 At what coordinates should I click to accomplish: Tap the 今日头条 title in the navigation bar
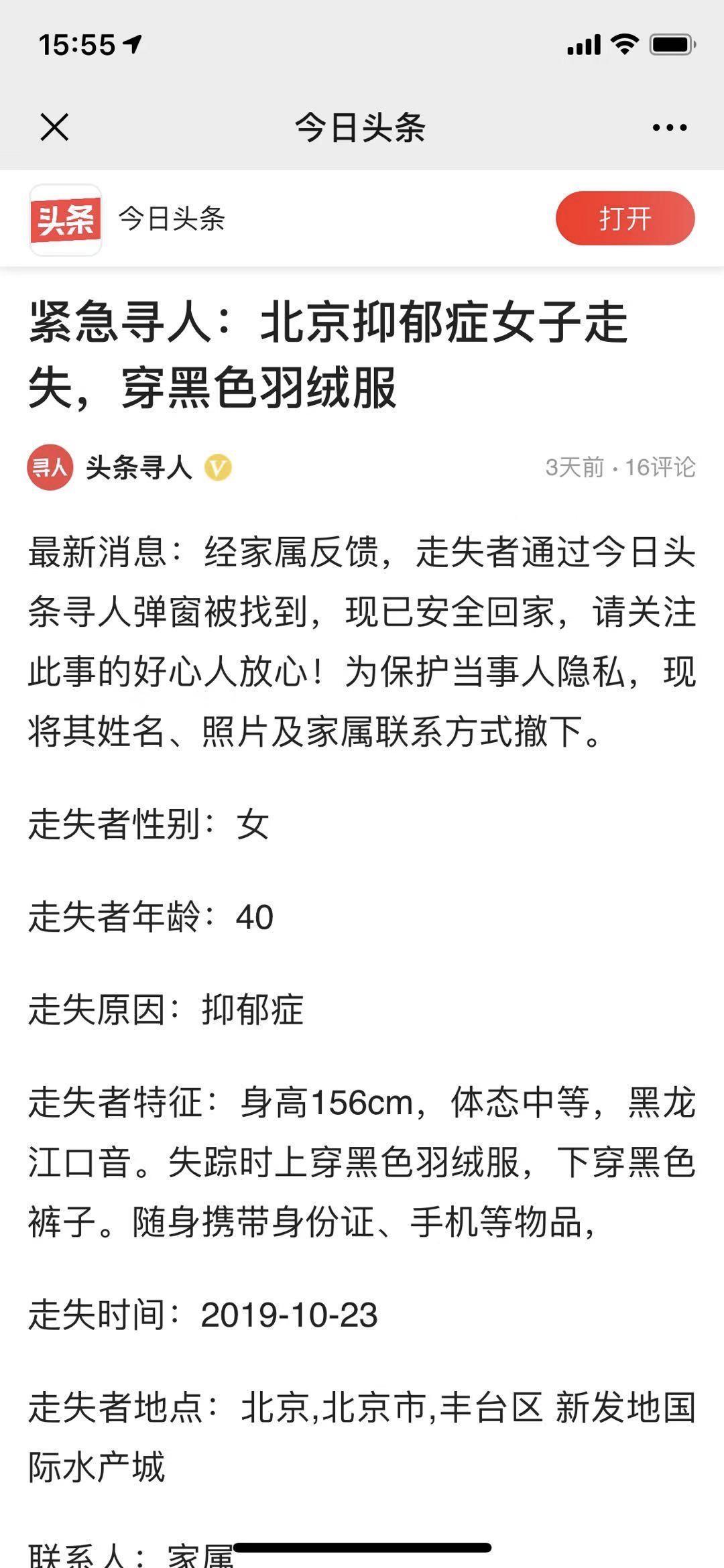point(362,127)
